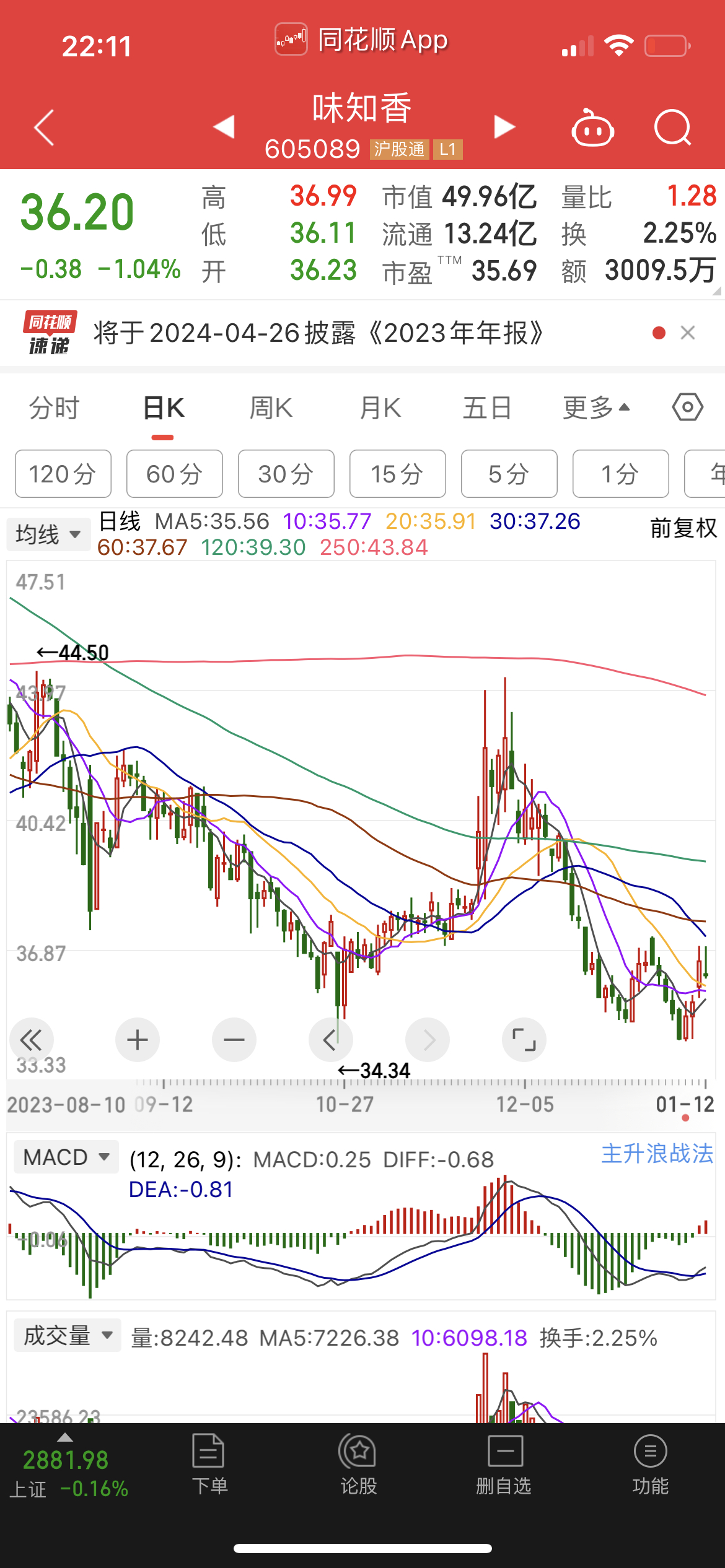Dismiss the annual report announcement banner

[689, 333]
